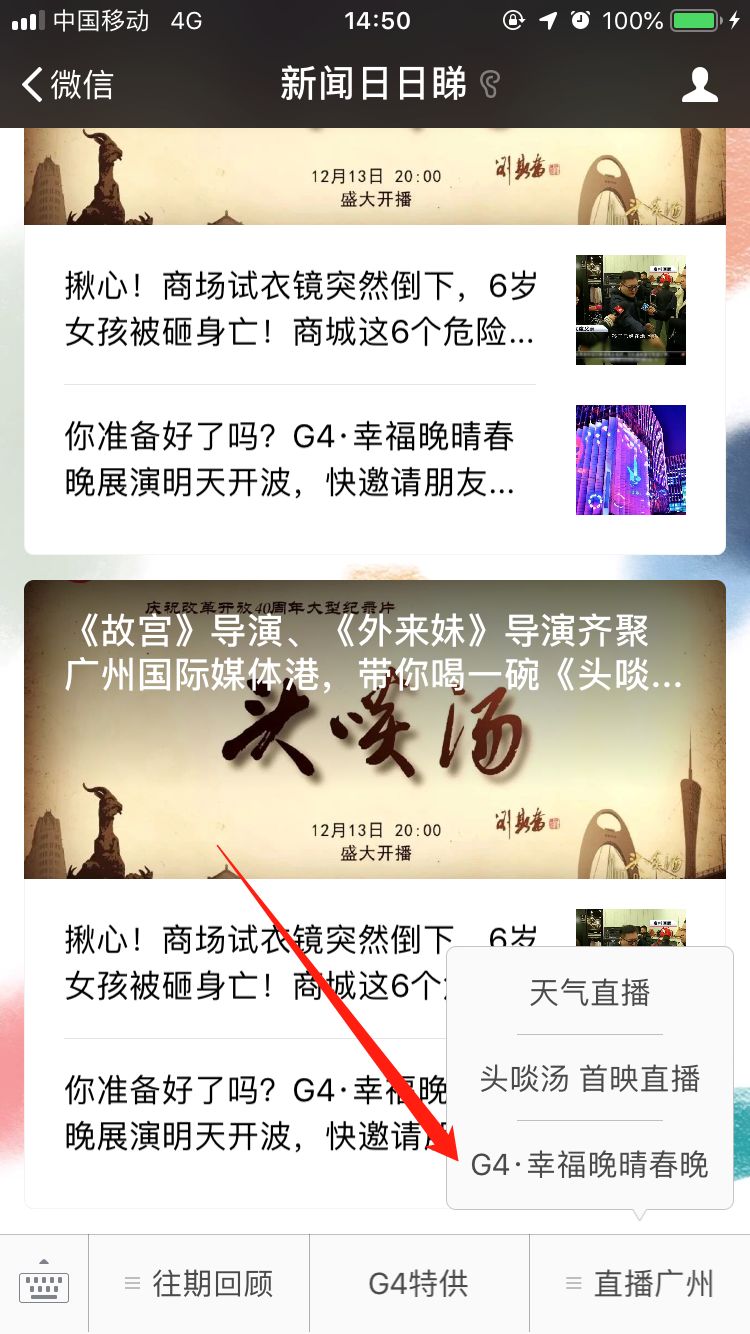
Task: Tap the mall interview video thumbnail
Action: coord(630,310)
